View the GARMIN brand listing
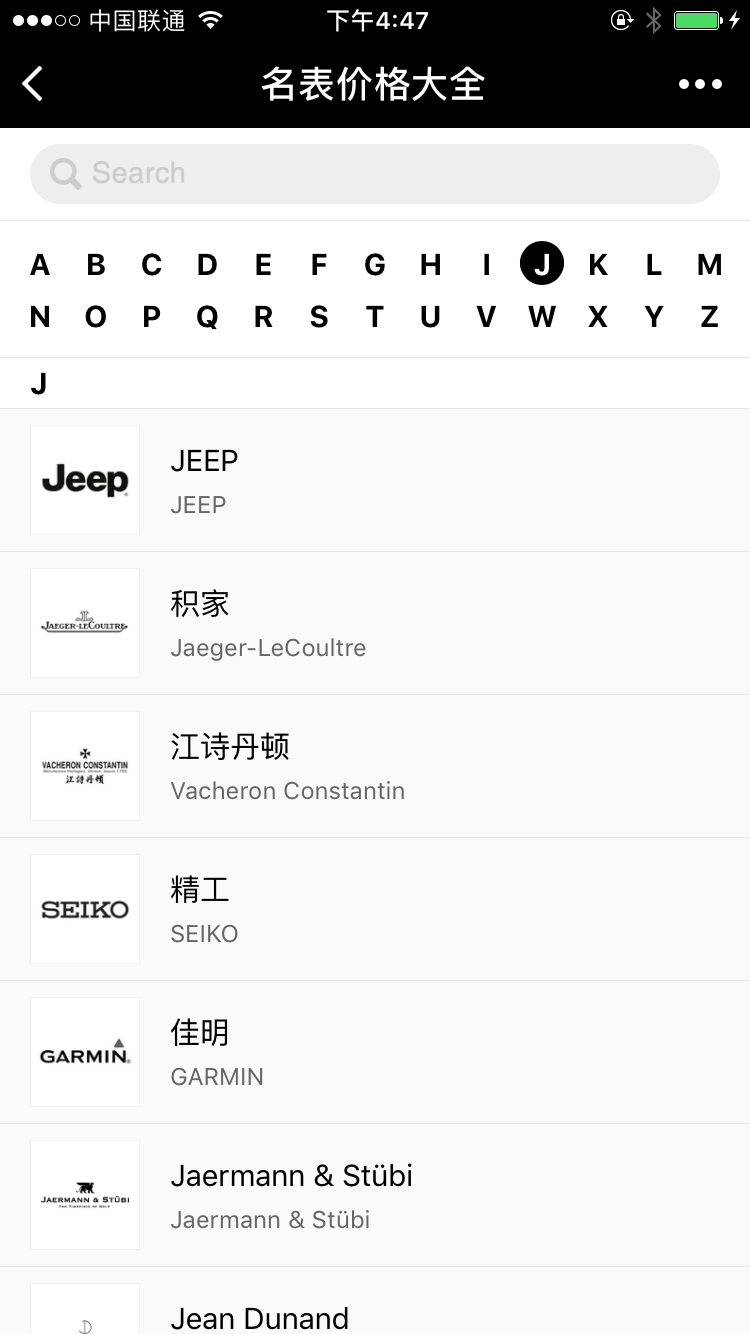Viewport: 750px width, 1334px height. pyautogui.click(x=375, y=1052)
